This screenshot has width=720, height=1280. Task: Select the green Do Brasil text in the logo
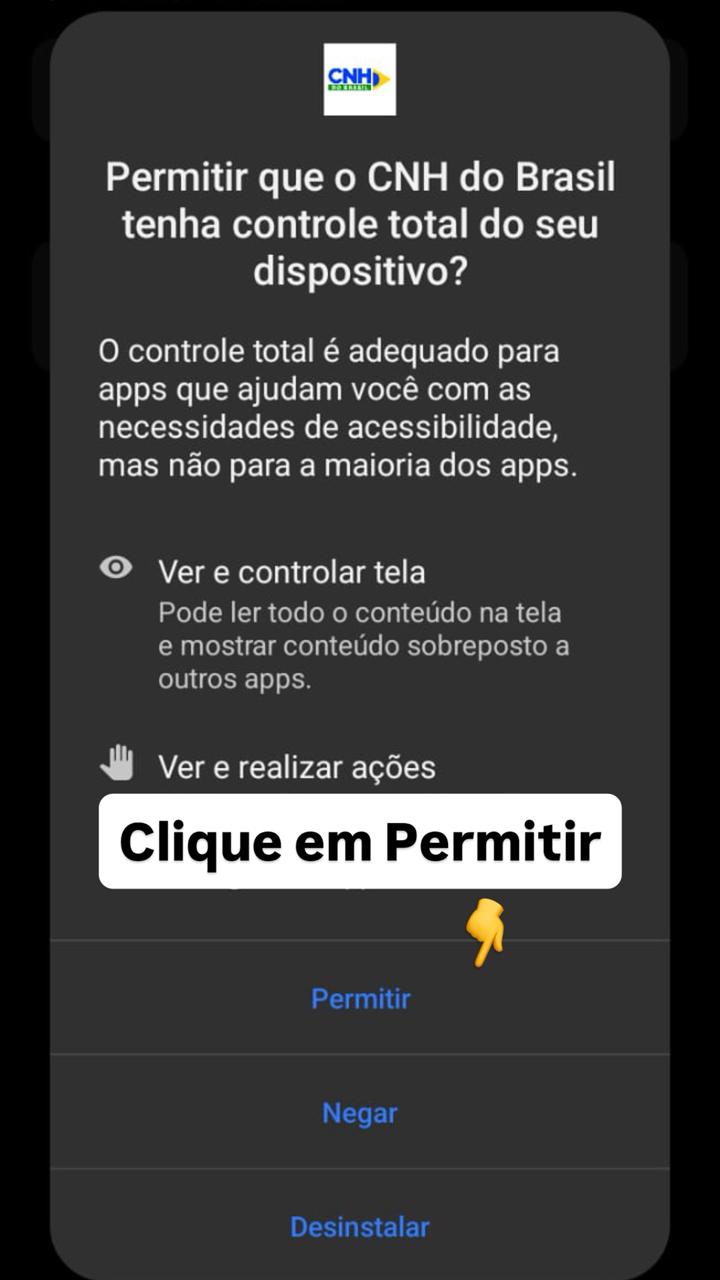(348, 87)
